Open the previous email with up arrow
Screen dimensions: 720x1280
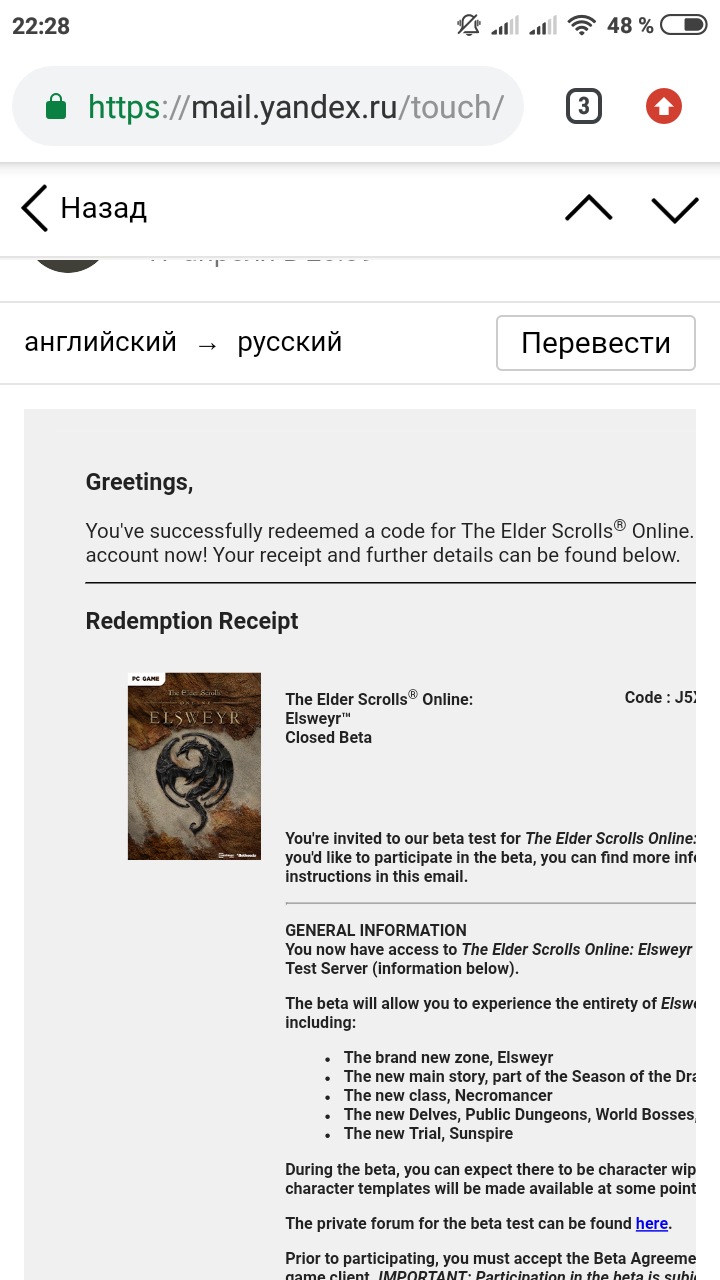tap(589, 208)
